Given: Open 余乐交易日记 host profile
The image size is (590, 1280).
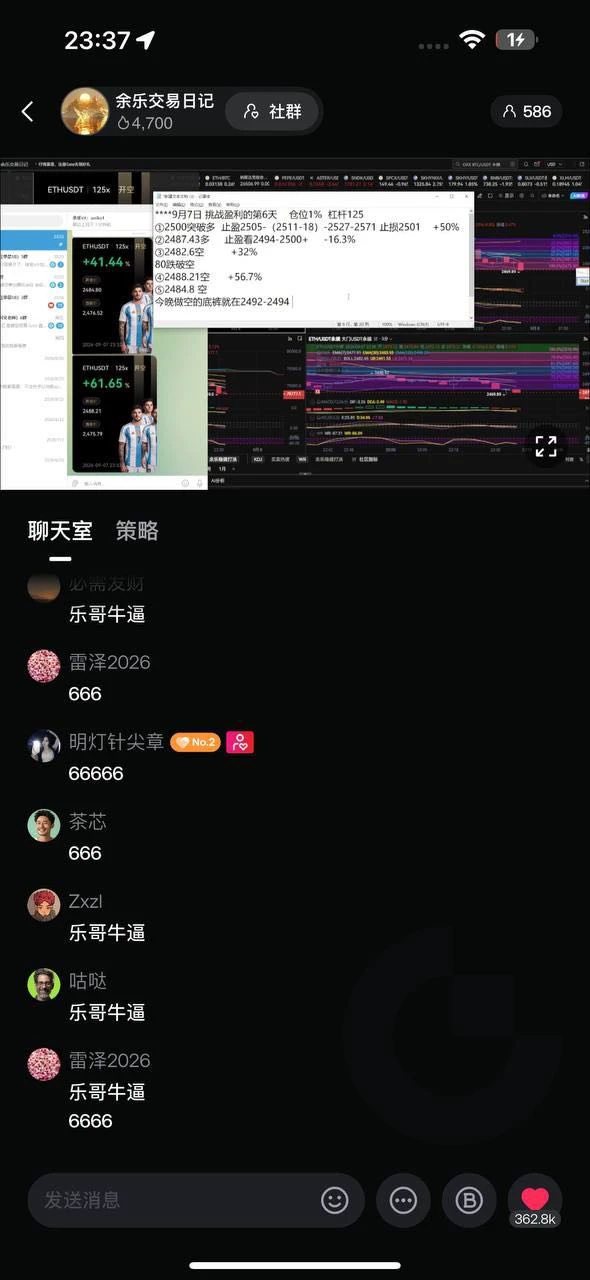Looking at the screenshot, I should tap(140, 111).
